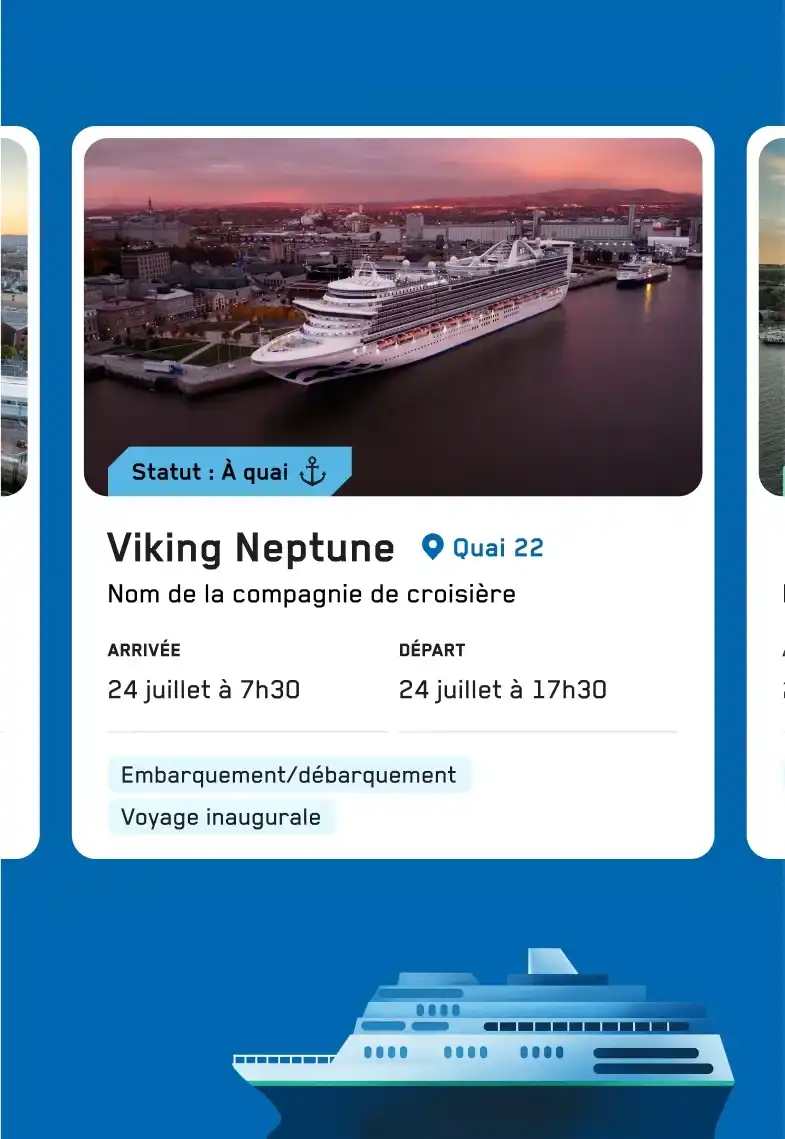The image size is (785, 1139).
Task: Toggle the Voyage inaugurale tag
Action: coord(222,817)
